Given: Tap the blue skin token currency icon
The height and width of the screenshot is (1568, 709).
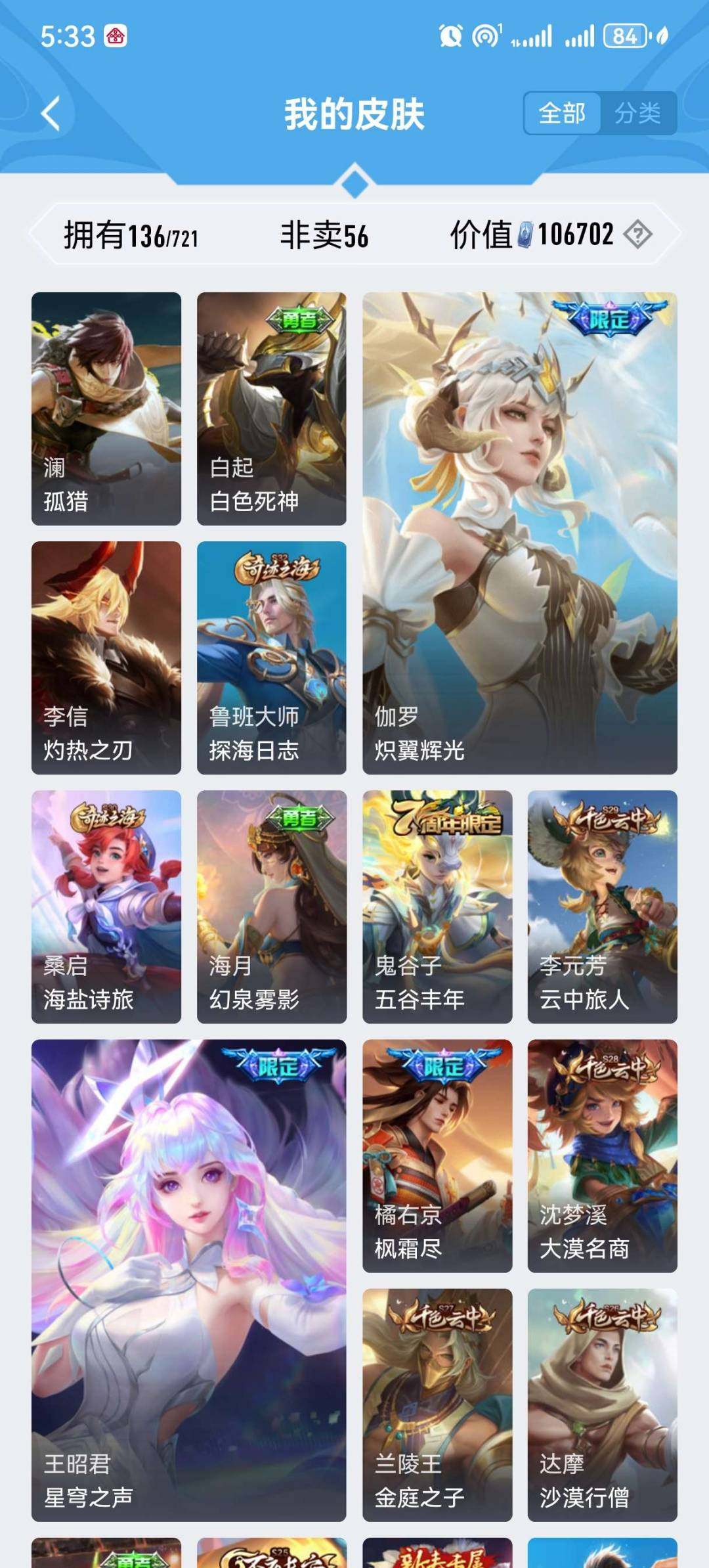Looking at the screenshot, I should (526, 234).
